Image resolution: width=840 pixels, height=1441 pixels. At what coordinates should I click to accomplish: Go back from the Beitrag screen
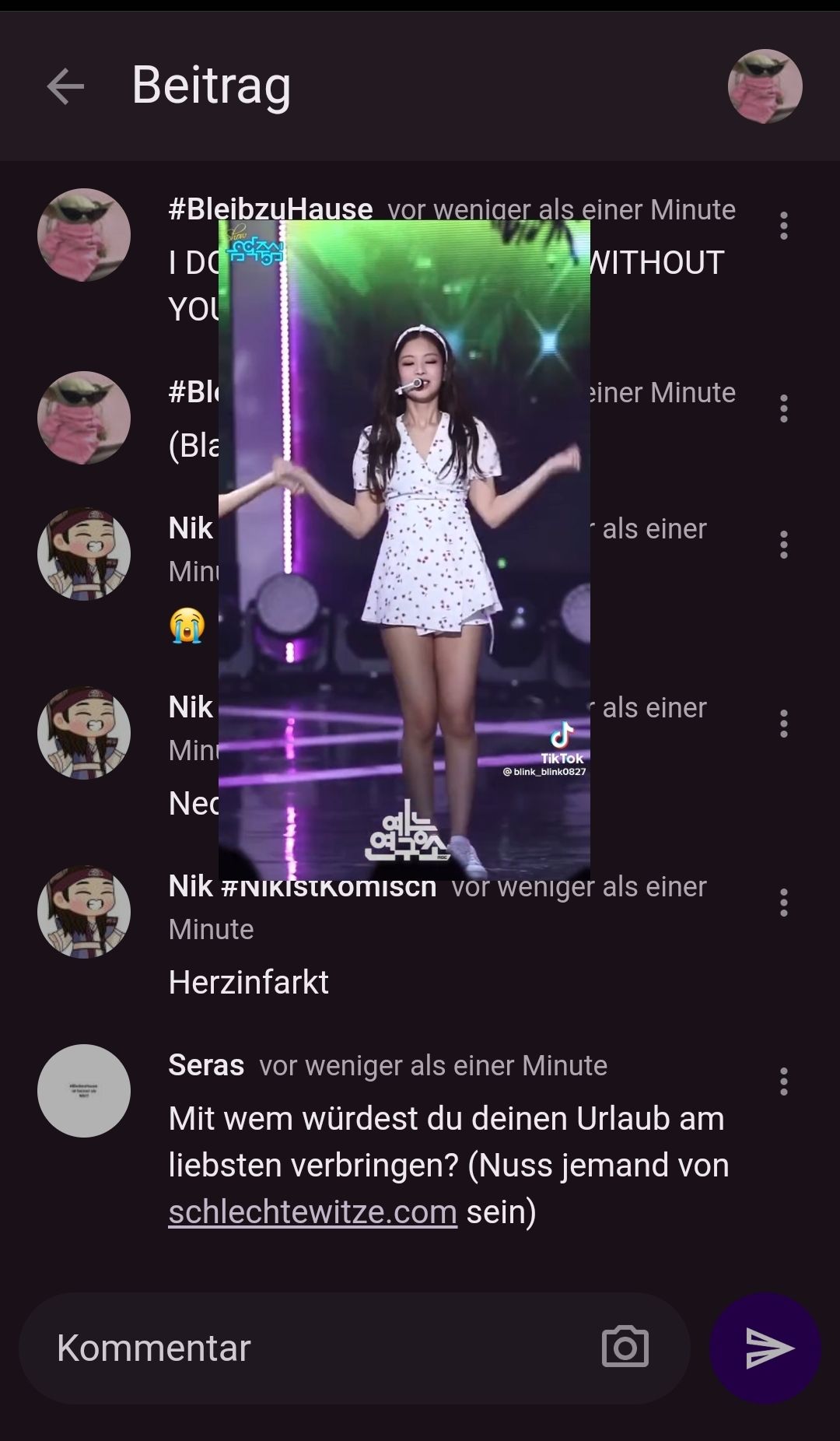65,86
